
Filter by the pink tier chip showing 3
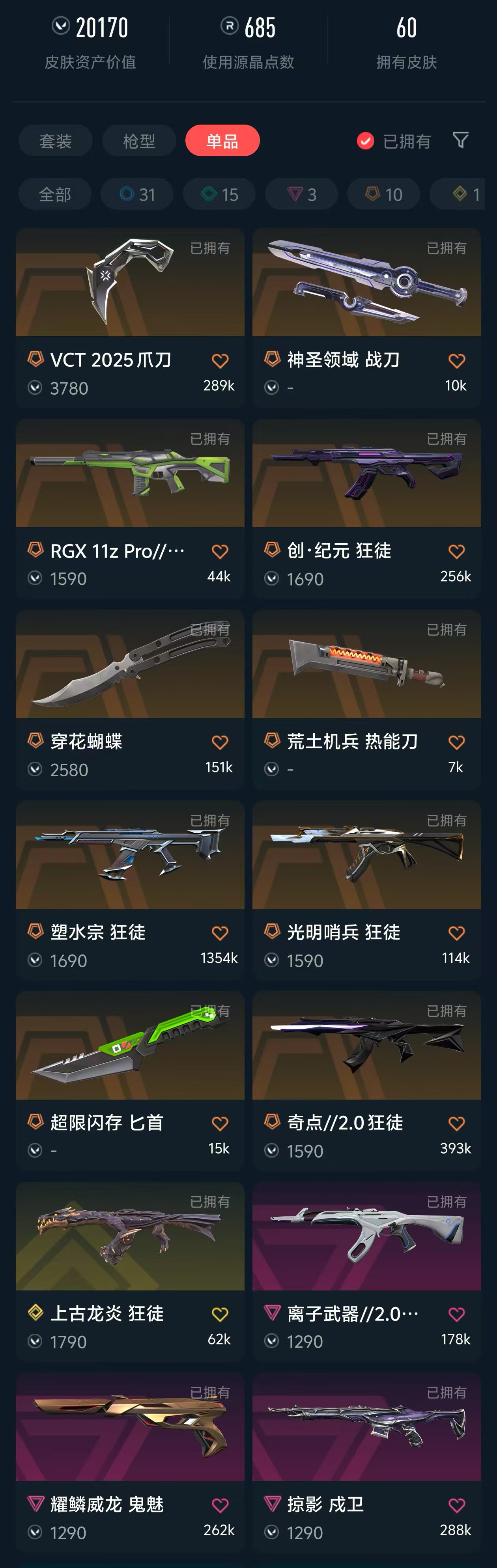[x=301, y=195]
